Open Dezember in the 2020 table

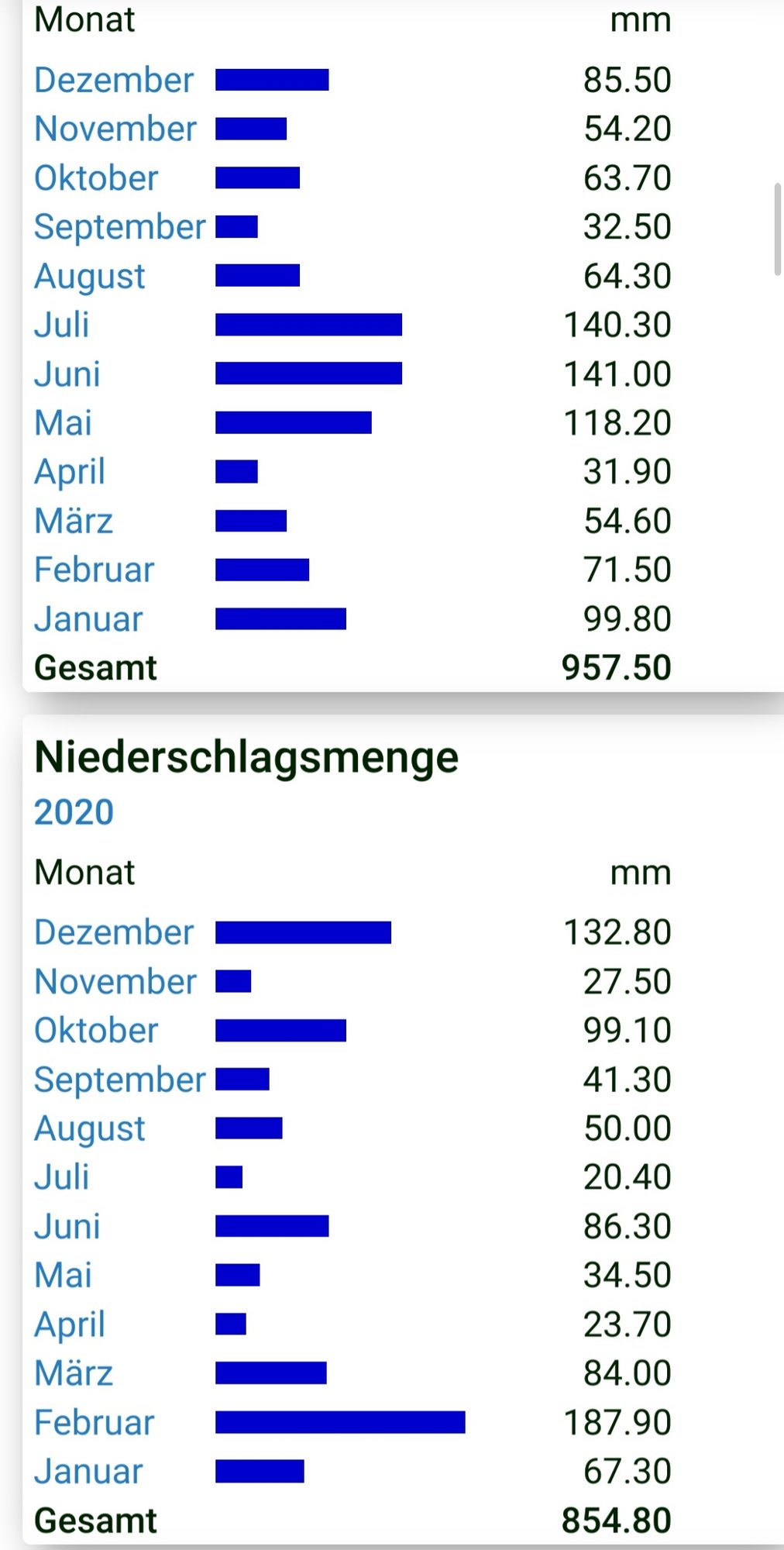pos(114,932)
